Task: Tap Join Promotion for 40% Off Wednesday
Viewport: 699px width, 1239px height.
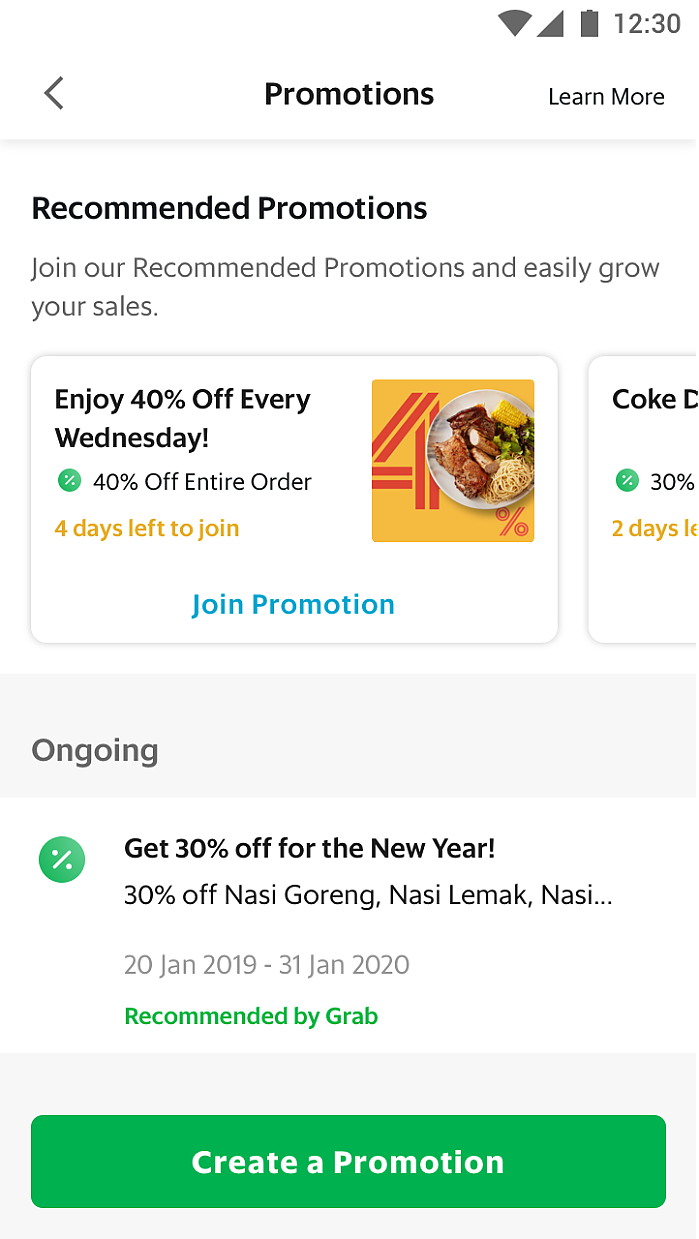Action: pos(293,604)
